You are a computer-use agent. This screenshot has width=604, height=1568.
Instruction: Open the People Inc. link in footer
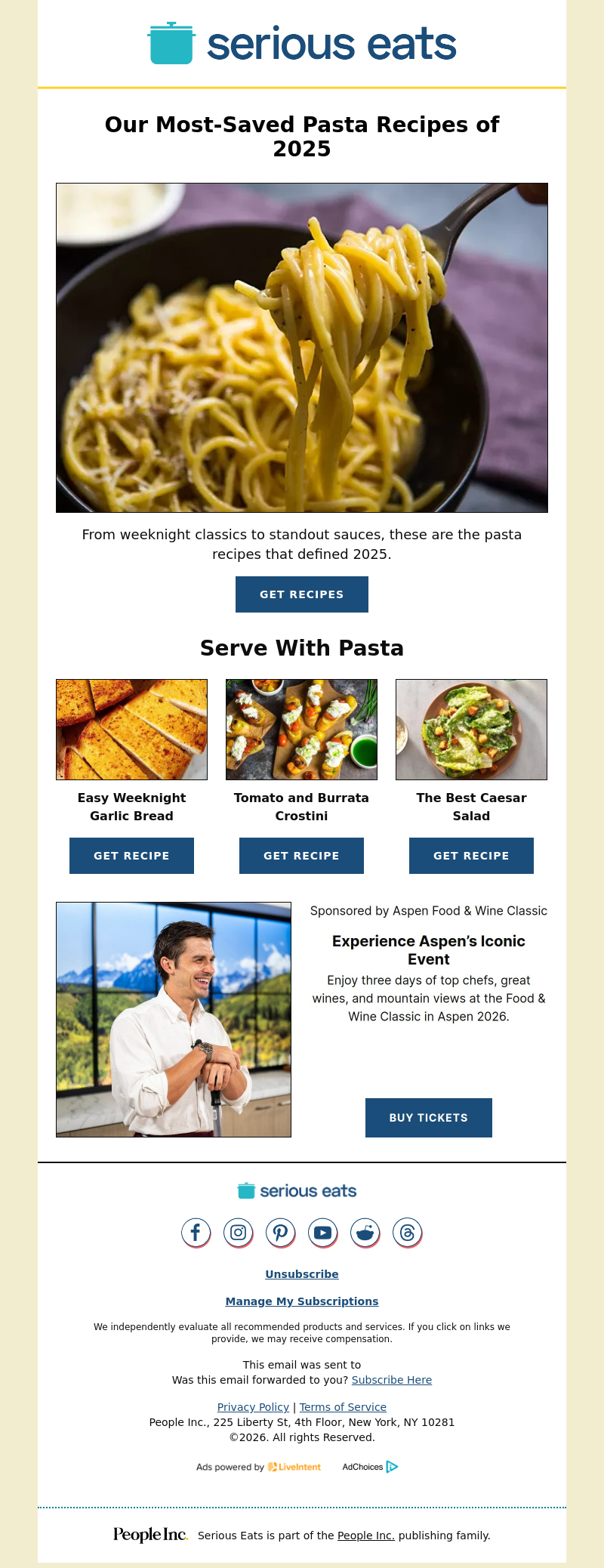pyautogui.click(x=365, y=1536)
